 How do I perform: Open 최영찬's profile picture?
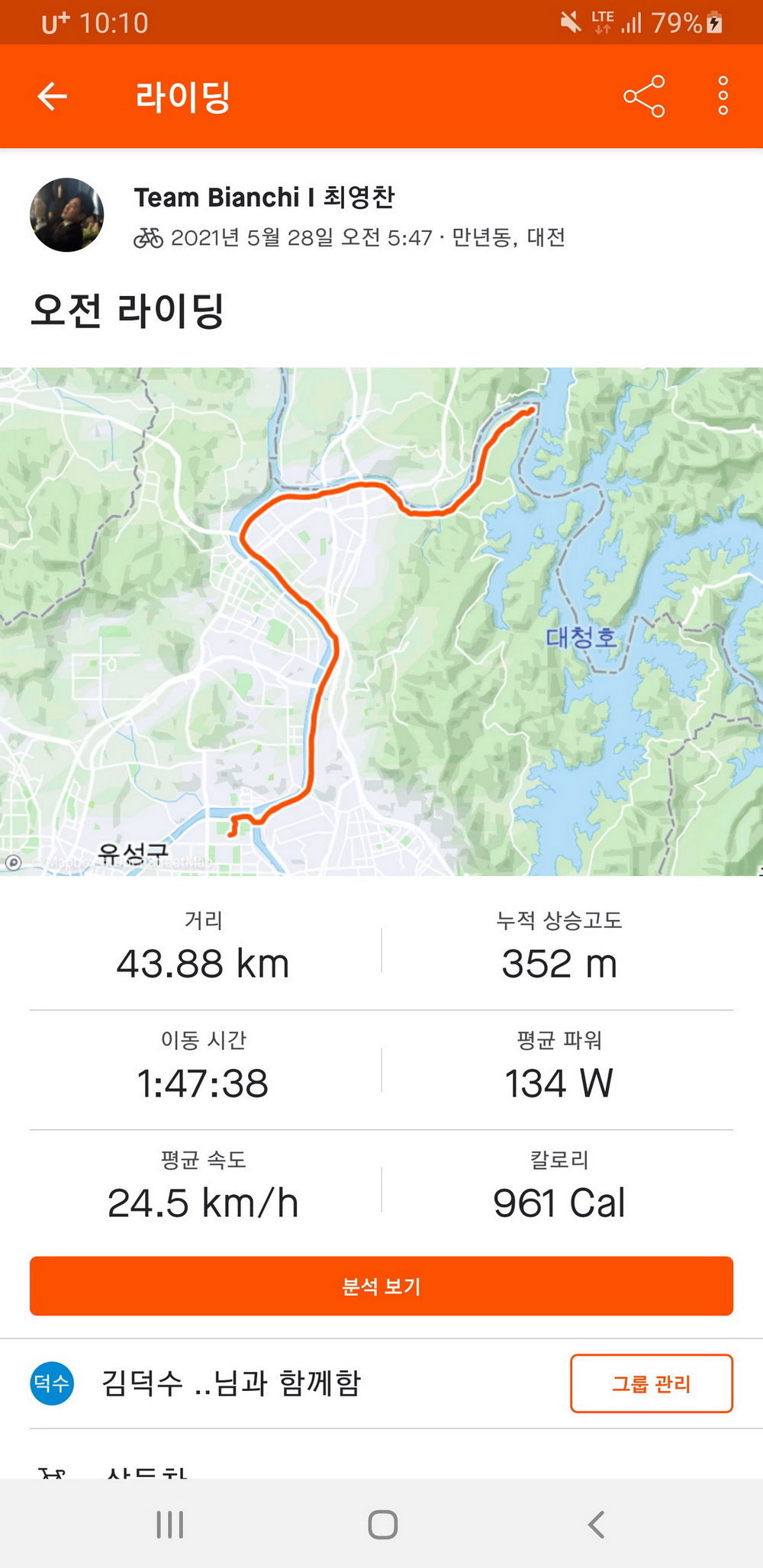click(67, 215)
